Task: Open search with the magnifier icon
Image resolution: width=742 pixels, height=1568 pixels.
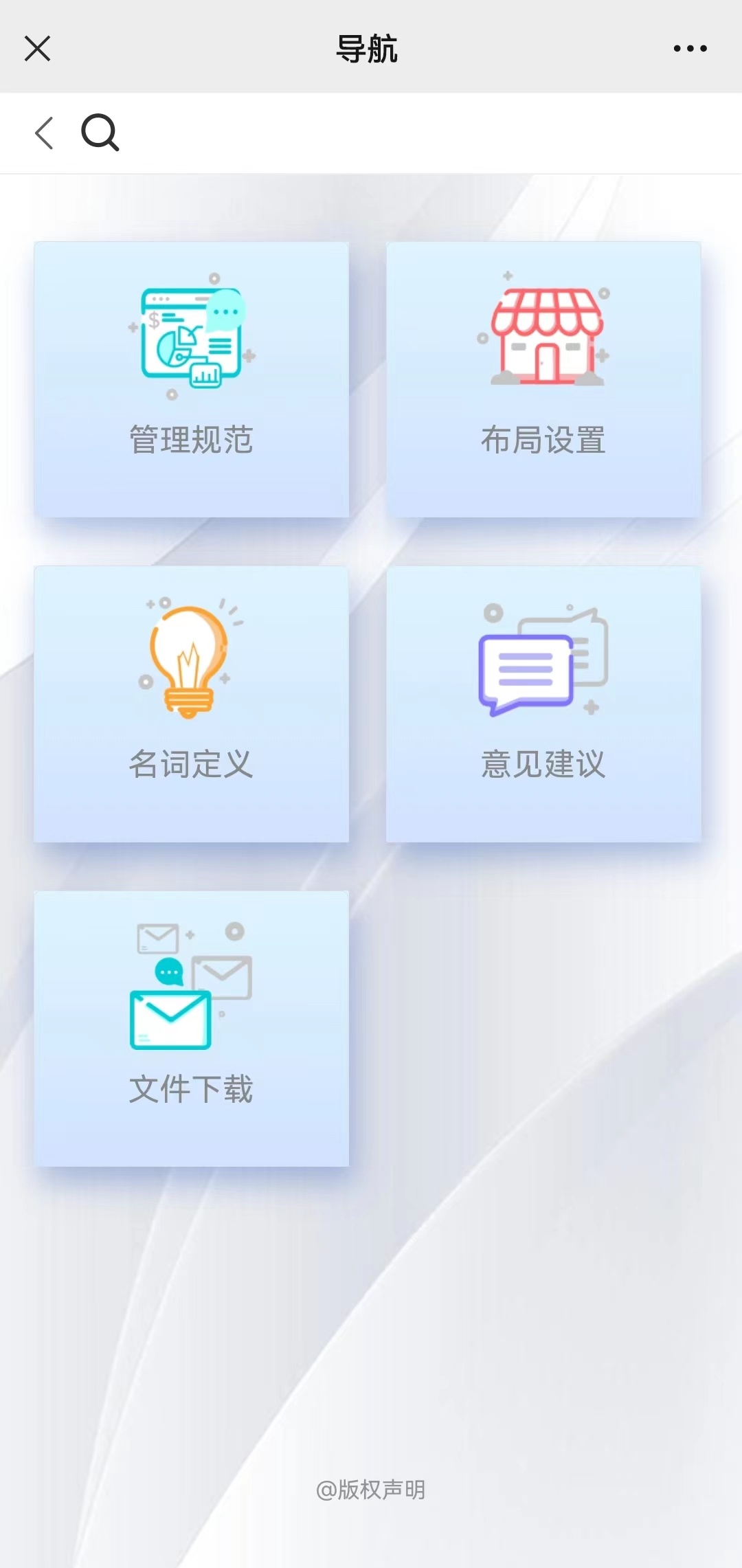Action: click(x=100, y=132)
